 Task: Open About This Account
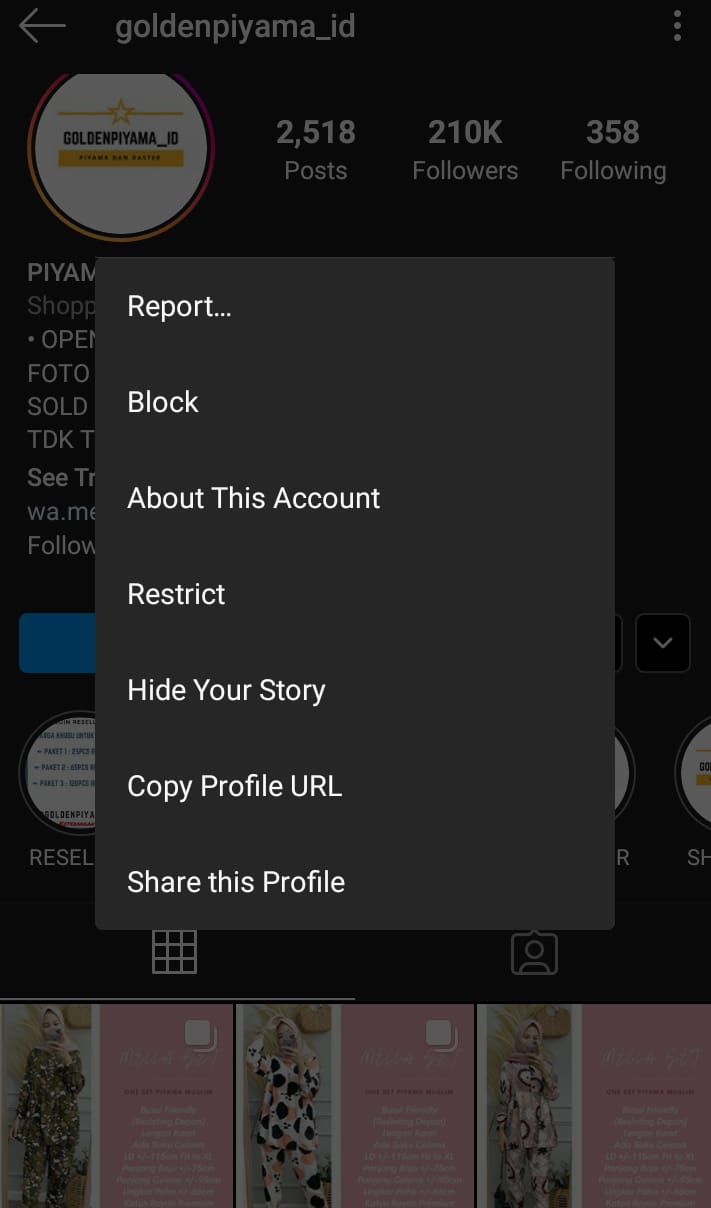tap(354, 498)
